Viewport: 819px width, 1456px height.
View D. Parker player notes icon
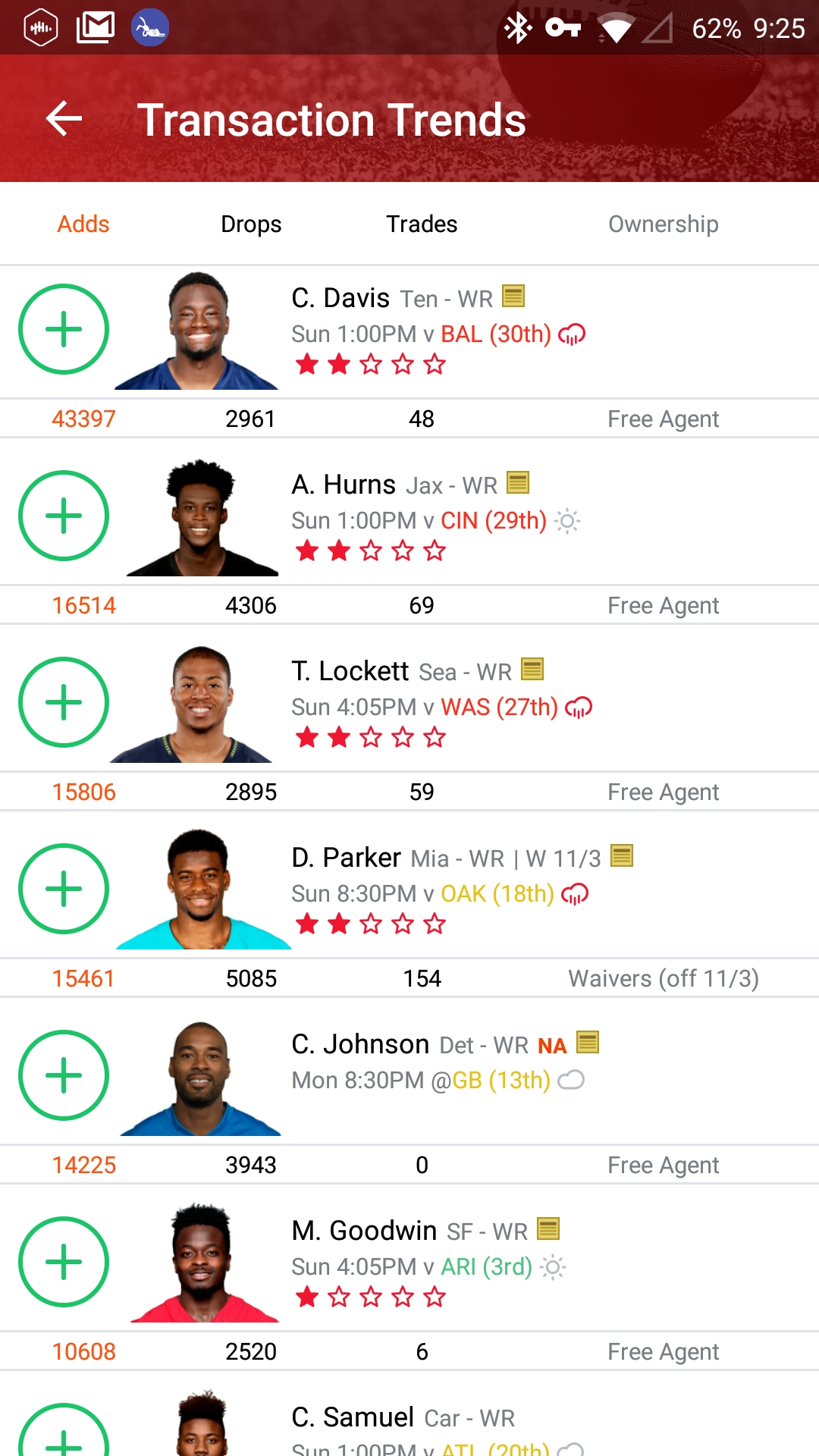click(622, 856)
